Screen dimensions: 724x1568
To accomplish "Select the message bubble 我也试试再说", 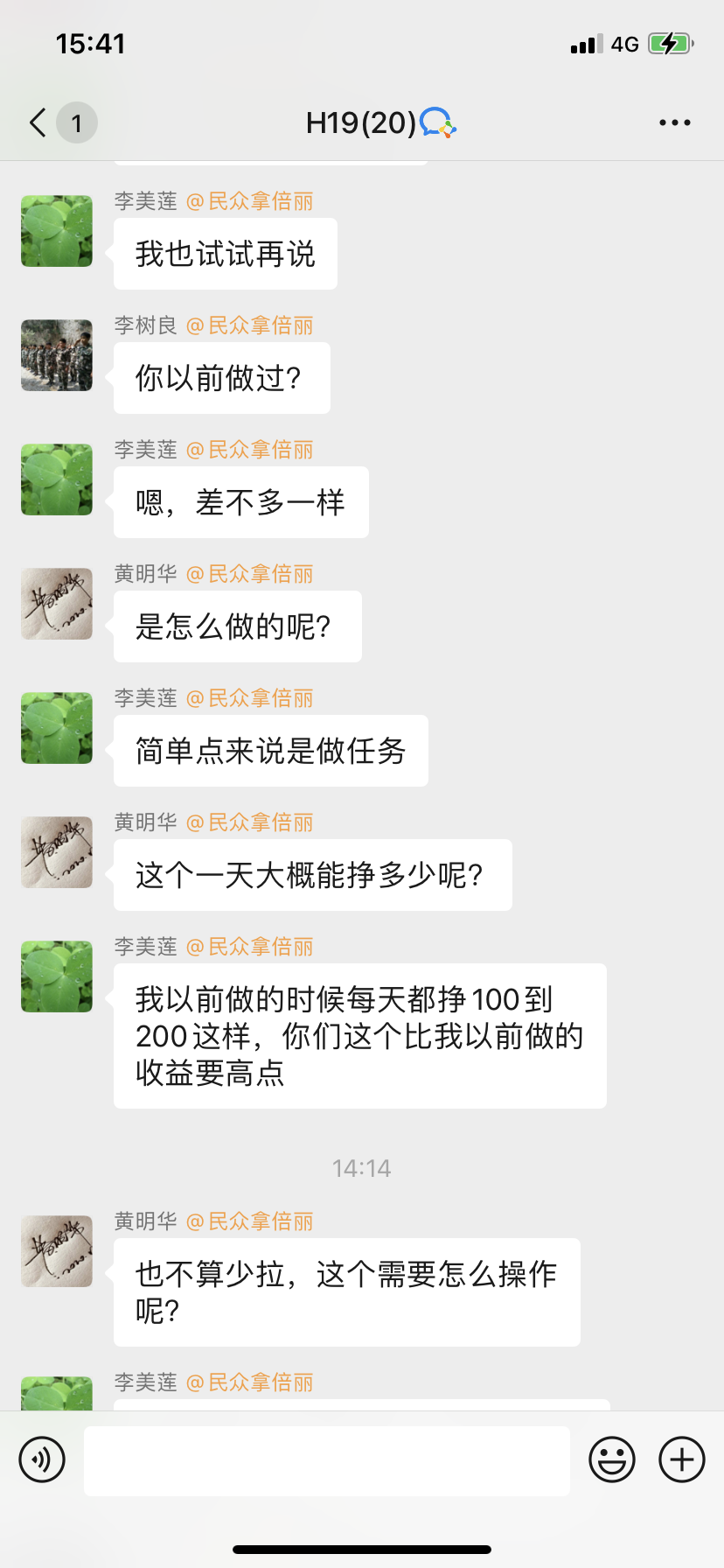I will tap(225, 254).
